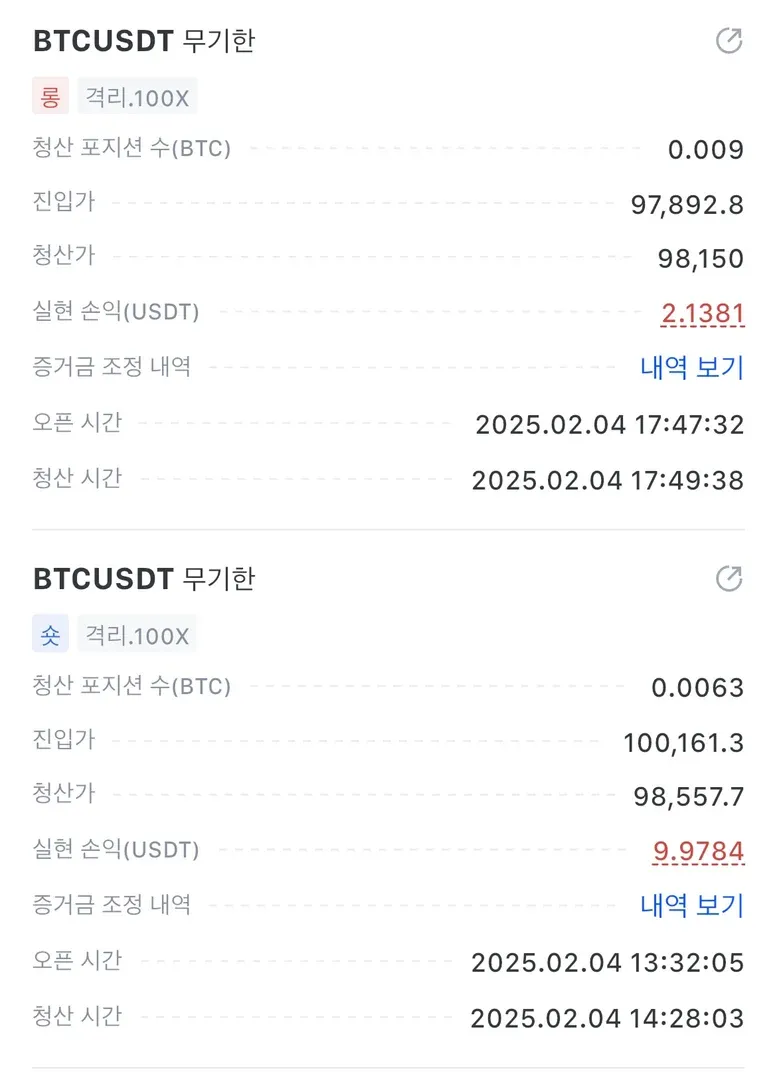777x1080 pixels.
Task: Share the 숏 BTCUSDT position result
Action: 729,579
